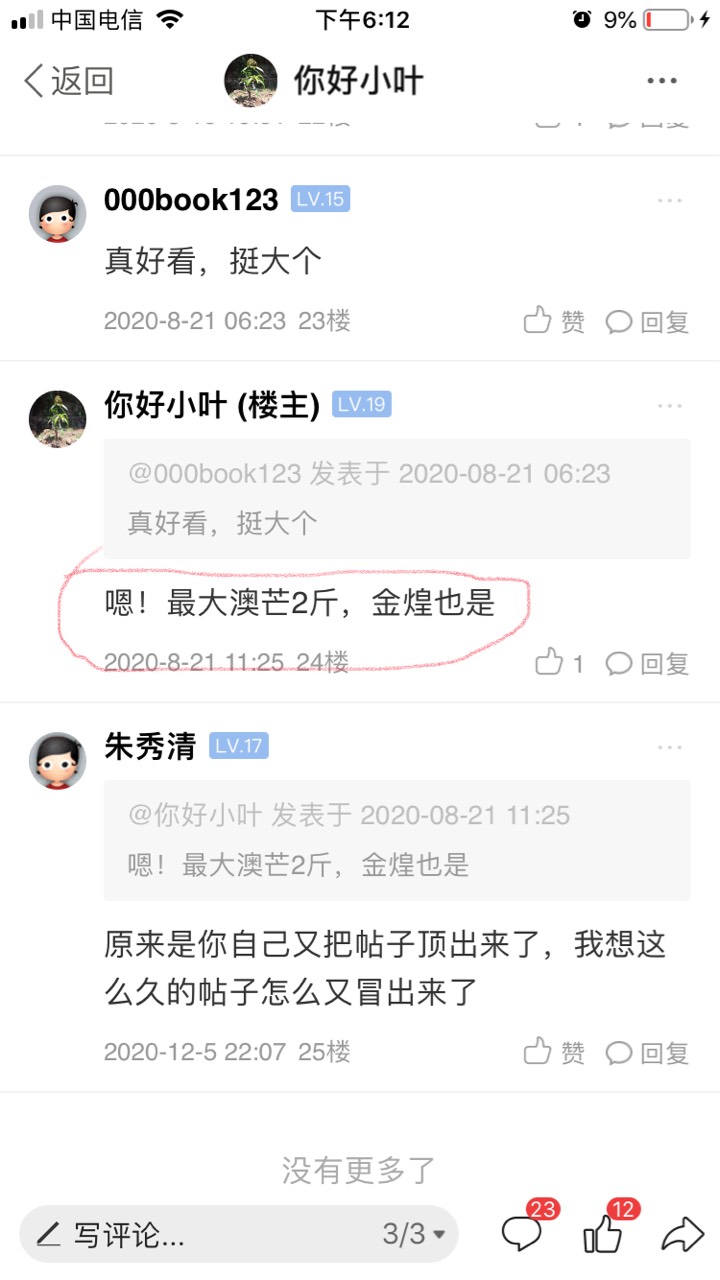The image size is (720, 1280).
Task: Open more options on 你好小叶's comment
Action: [670, 405]
